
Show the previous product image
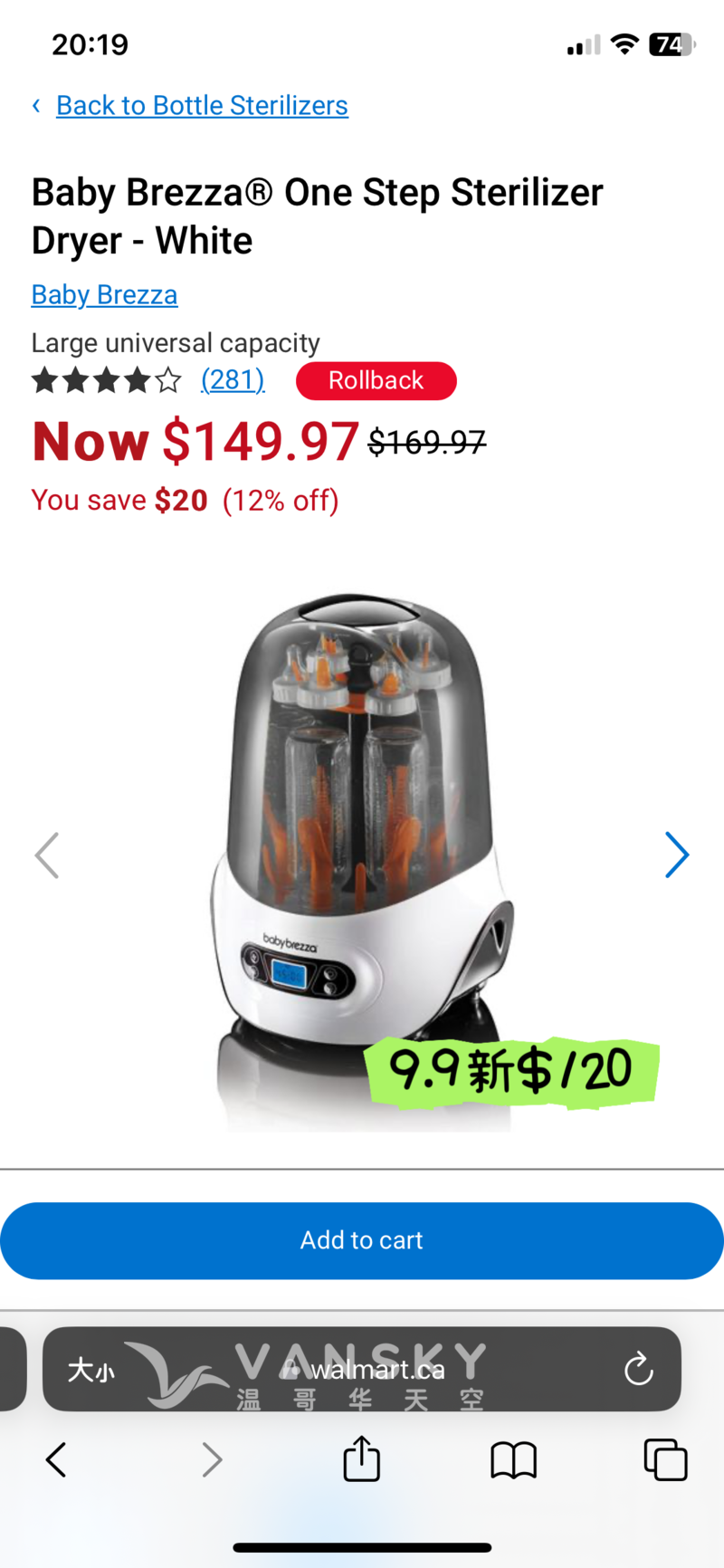pyautogui.click(x=47, y=856)
